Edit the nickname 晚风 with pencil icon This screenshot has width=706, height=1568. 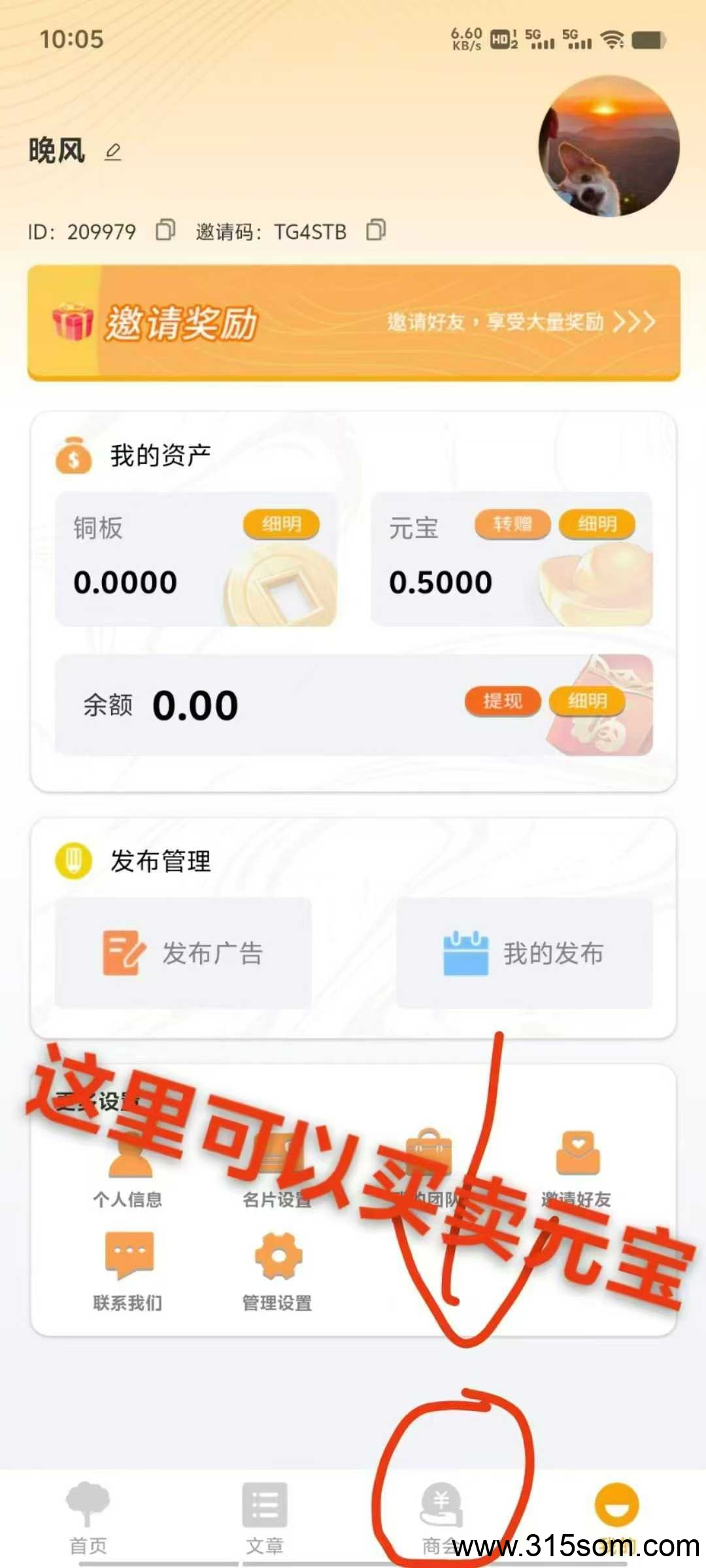tap(113, 152)
